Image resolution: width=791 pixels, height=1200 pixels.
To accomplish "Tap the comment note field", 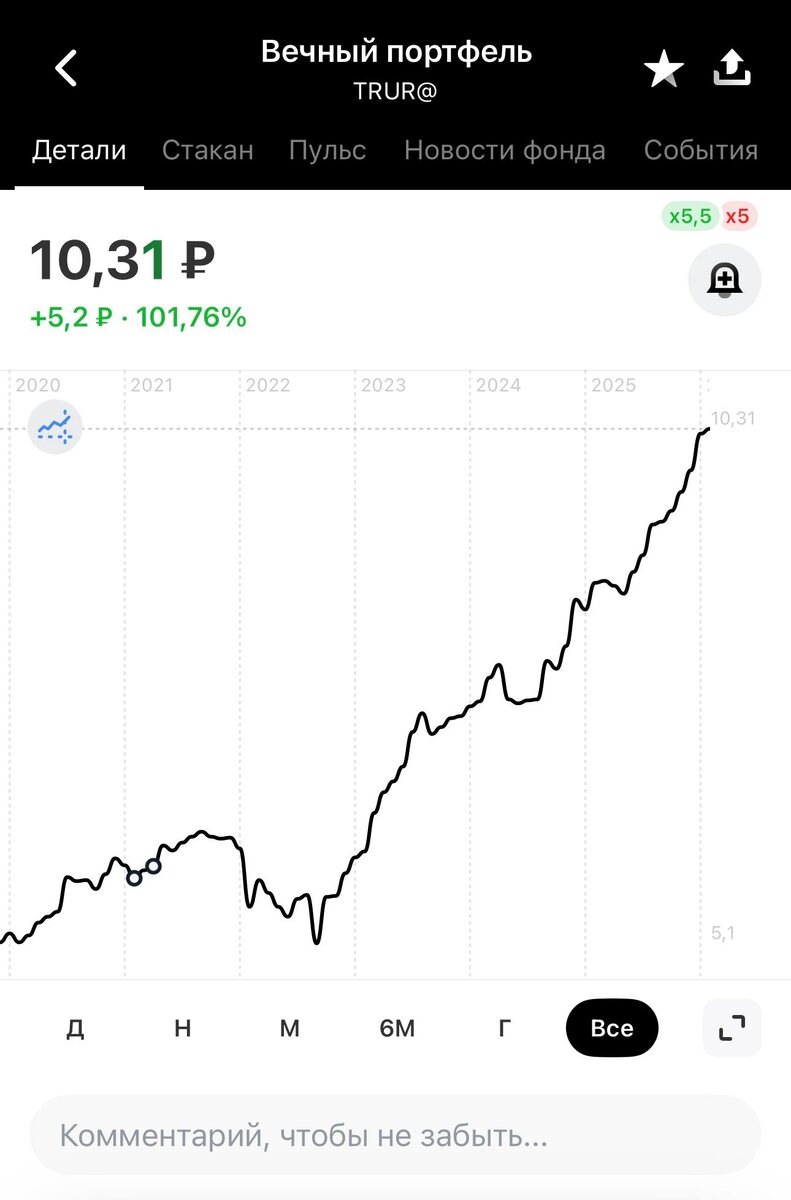I will [x=395, y=1136].
